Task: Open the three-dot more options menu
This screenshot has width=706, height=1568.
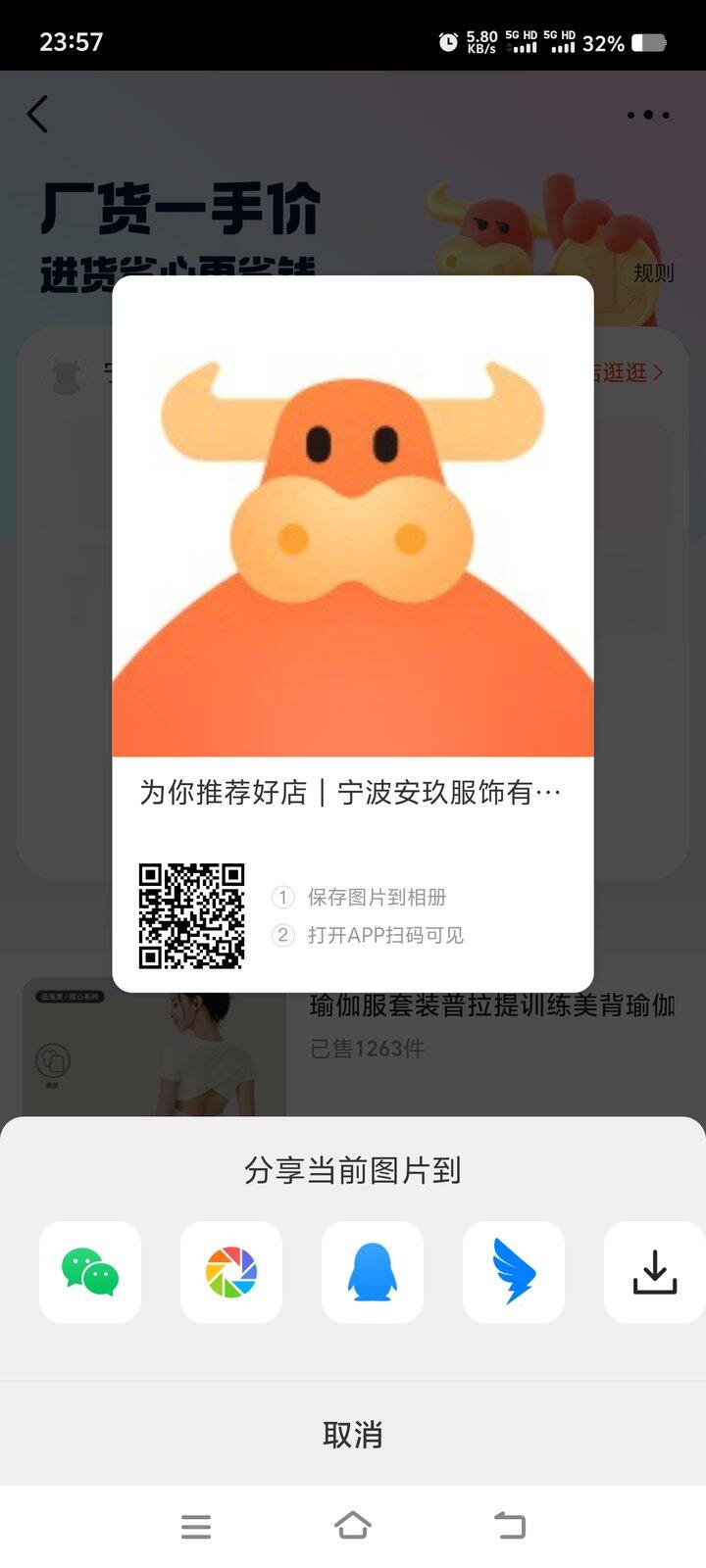Action: click(645, 114)
